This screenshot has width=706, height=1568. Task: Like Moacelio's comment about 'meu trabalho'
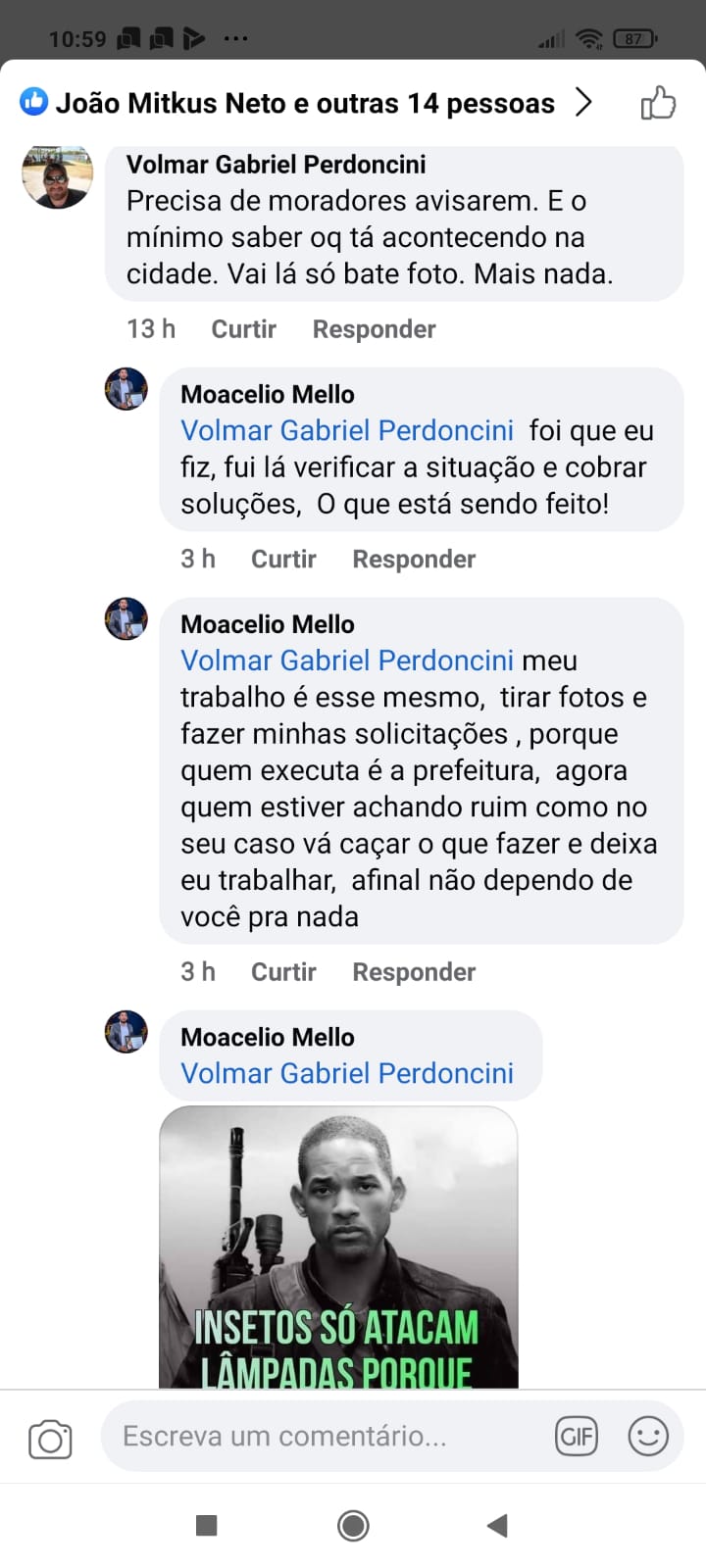tap(283, 972)
